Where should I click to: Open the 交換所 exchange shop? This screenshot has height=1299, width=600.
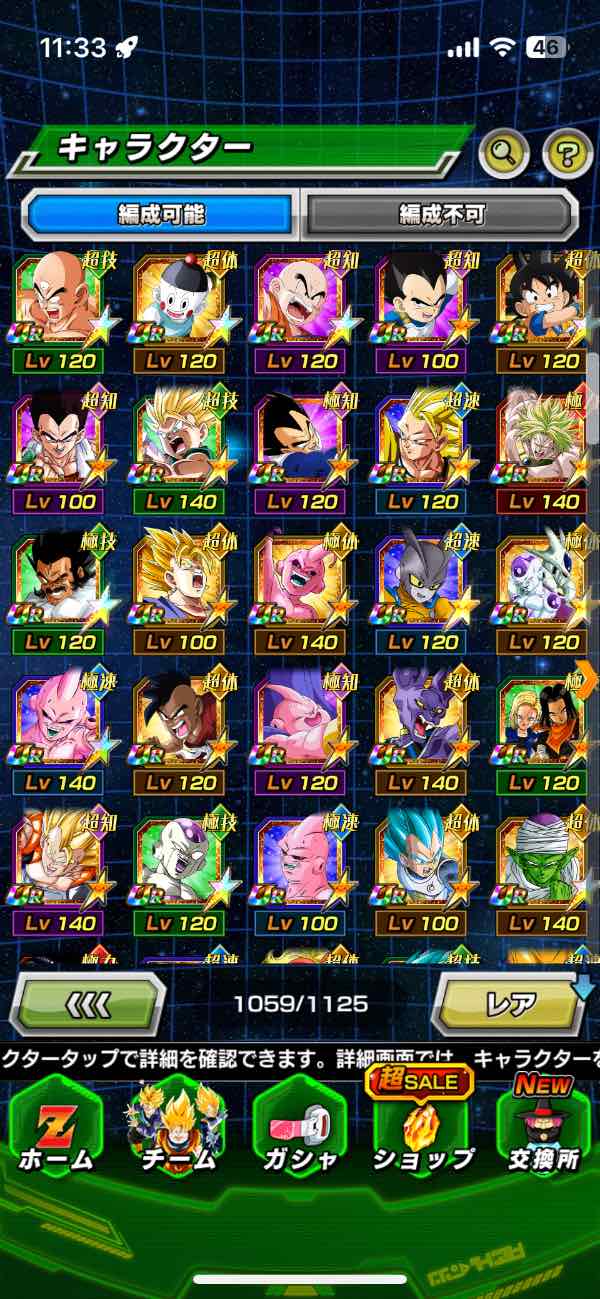(x=544, y=1128)
